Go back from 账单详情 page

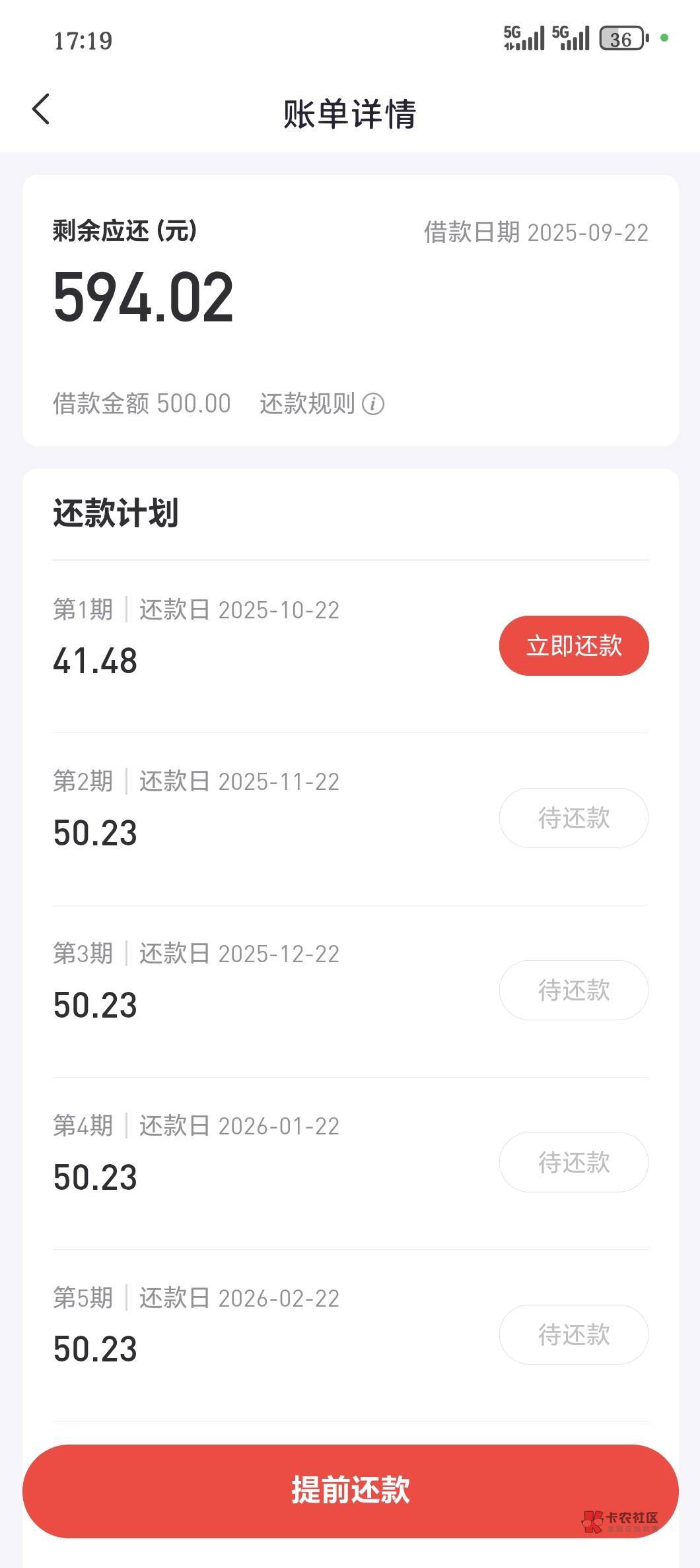tap(41, 109)
